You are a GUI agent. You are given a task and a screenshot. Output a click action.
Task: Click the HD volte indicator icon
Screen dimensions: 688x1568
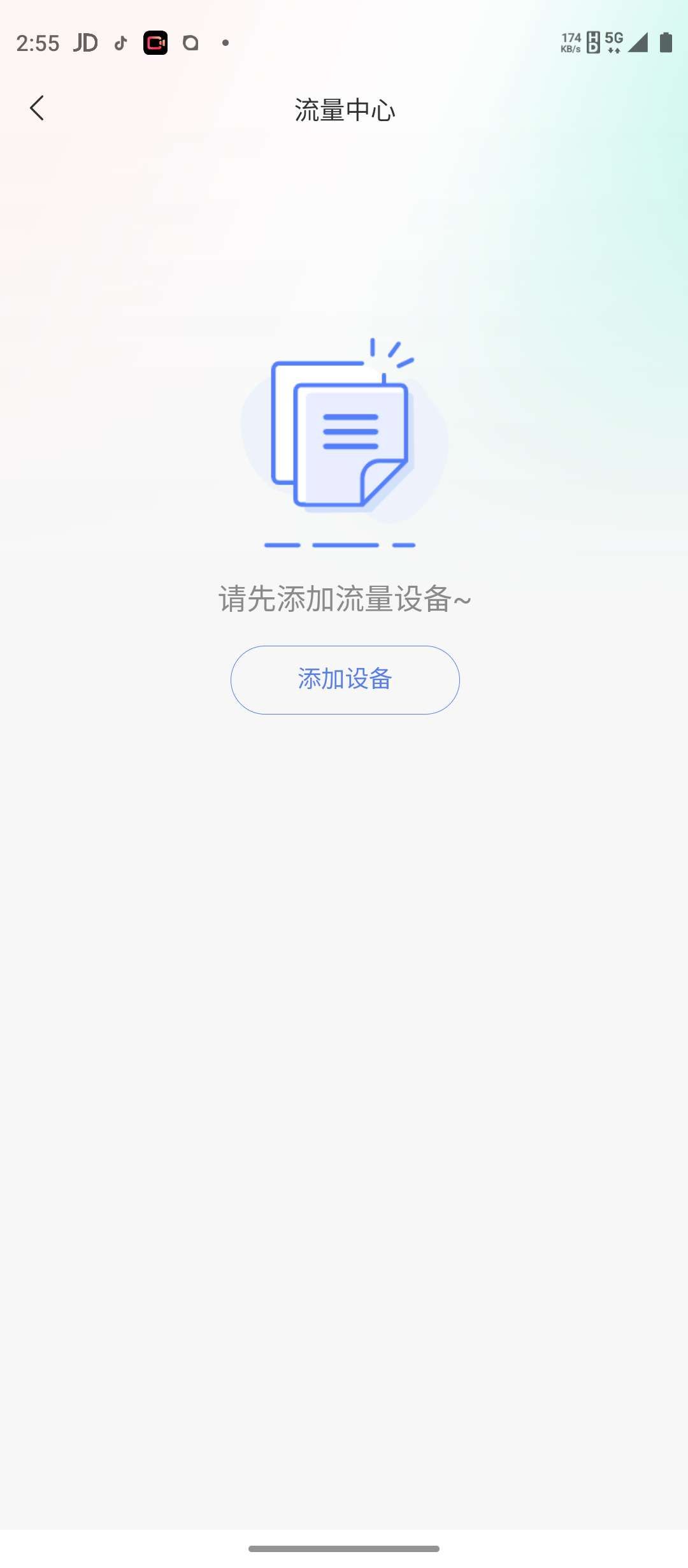pos(594,43)
